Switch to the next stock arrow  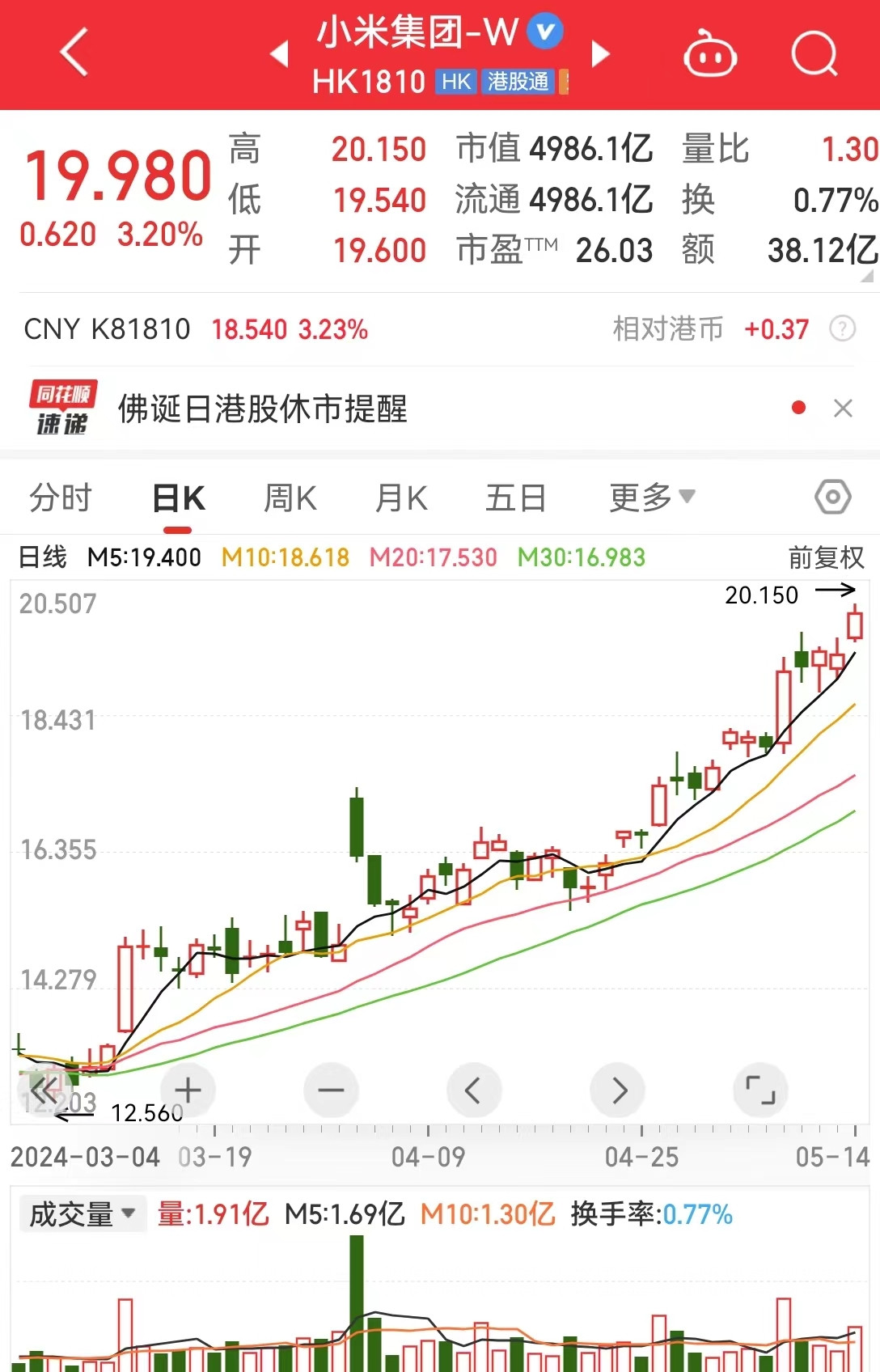tap(600, 53)
